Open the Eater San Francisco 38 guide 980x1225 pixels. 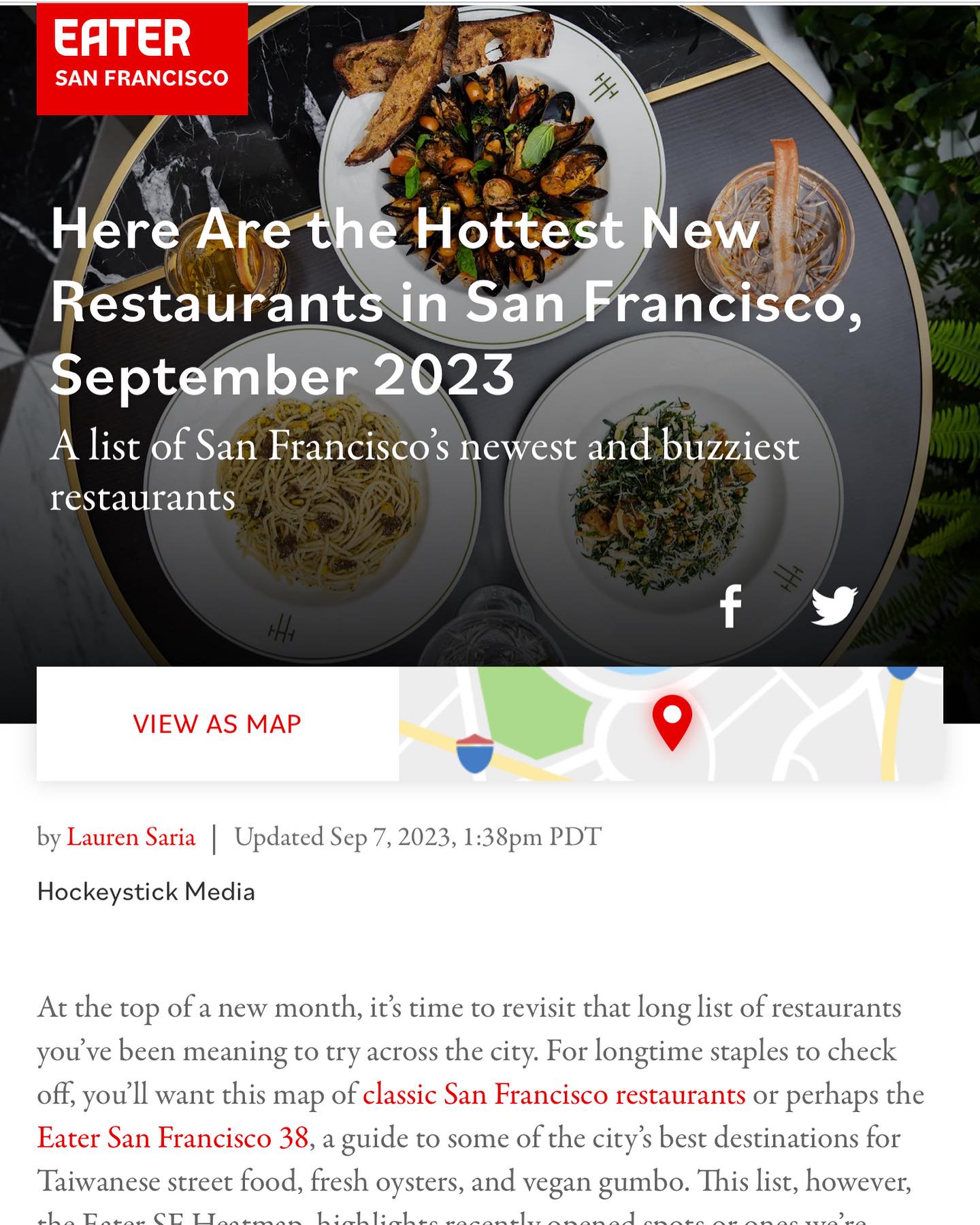point(173,1139)
